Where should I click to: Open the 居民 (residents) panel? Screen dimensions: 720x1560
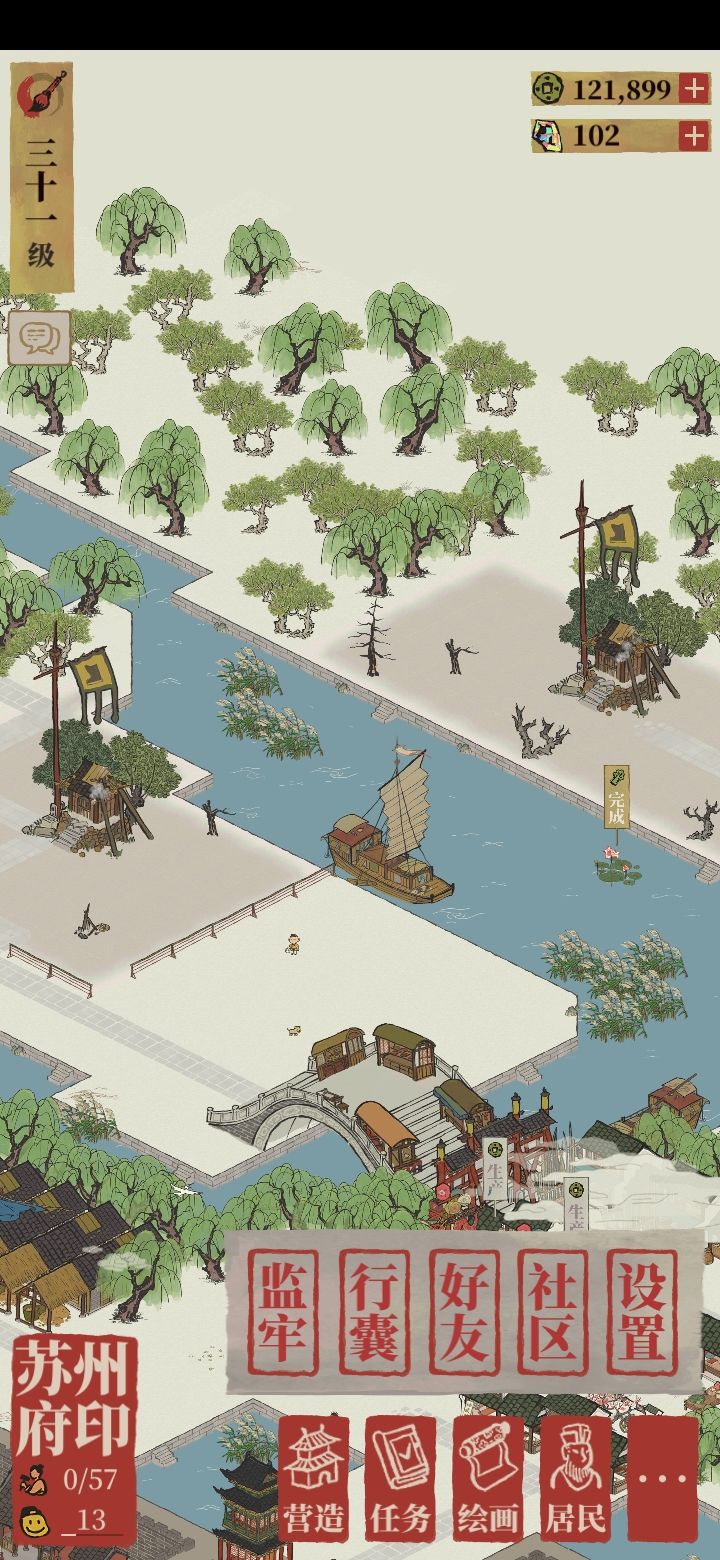(576, 1477)
